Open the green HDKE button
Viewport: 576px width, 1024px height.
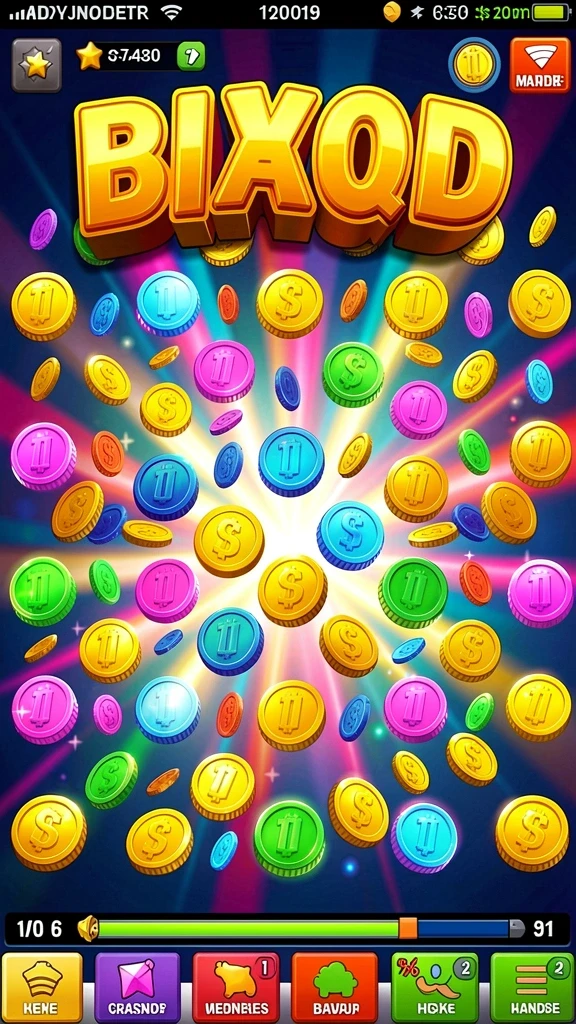(x=434, y=987)
